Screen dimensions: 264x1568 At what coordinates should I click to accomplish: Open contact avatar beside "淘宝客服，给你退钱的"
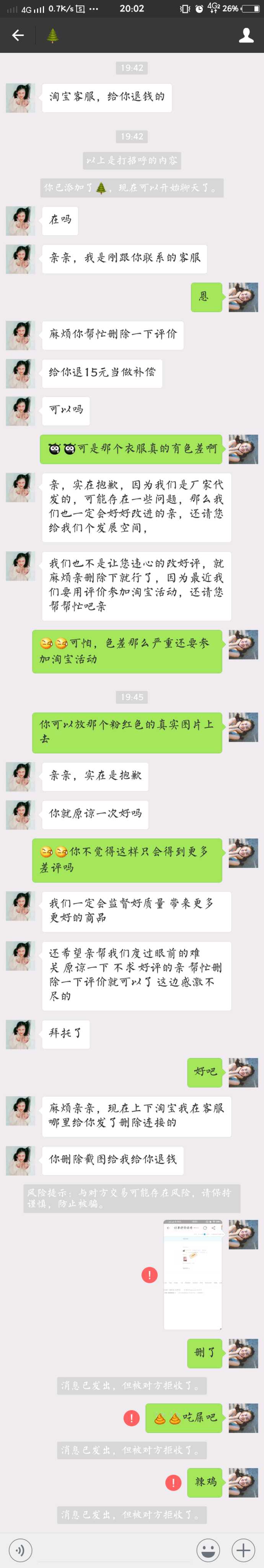(20, 98)
